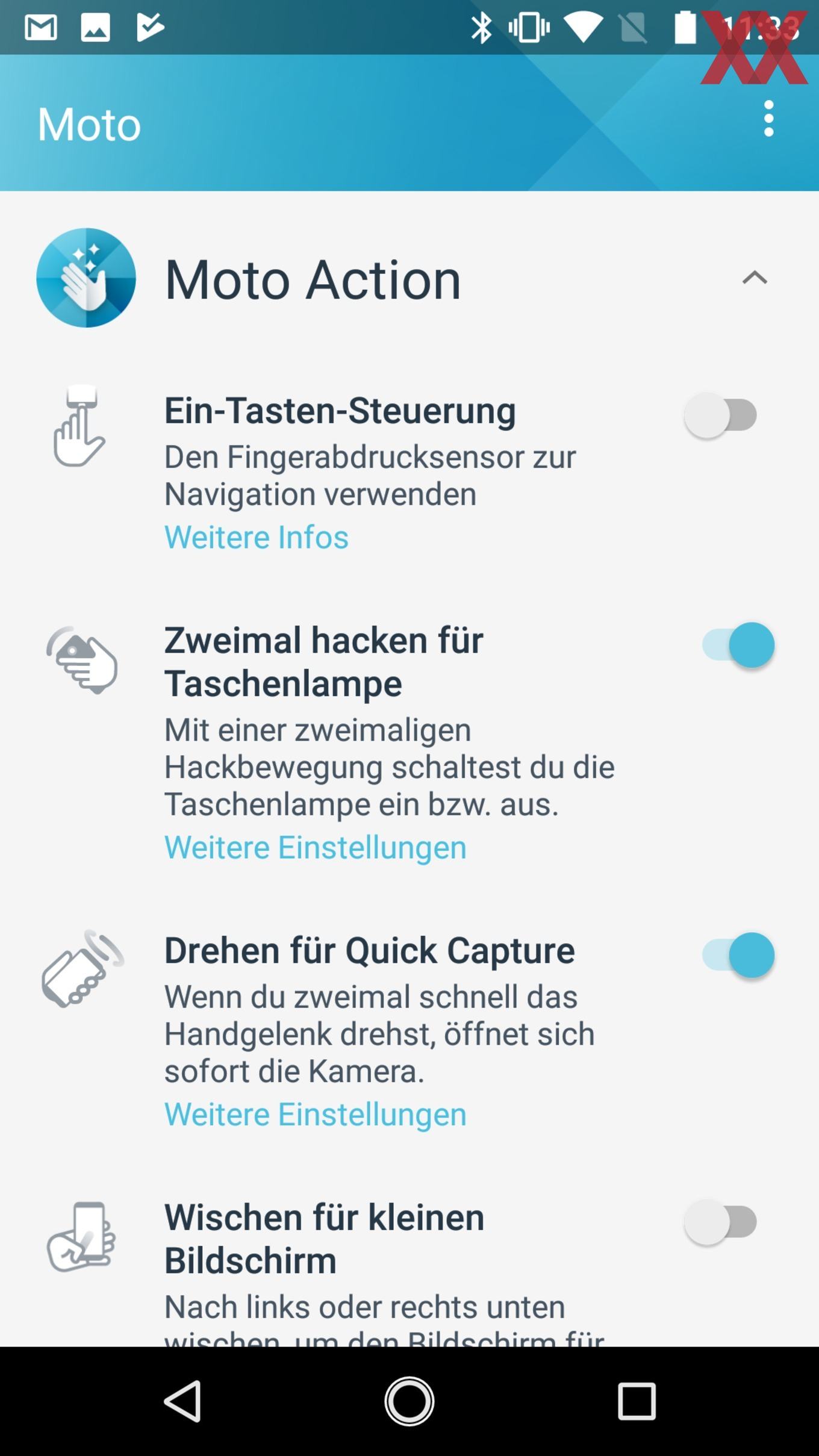Open Weitere Einstellungen under Quick Capture
Screen dimensions: 819x1456
315,1114
